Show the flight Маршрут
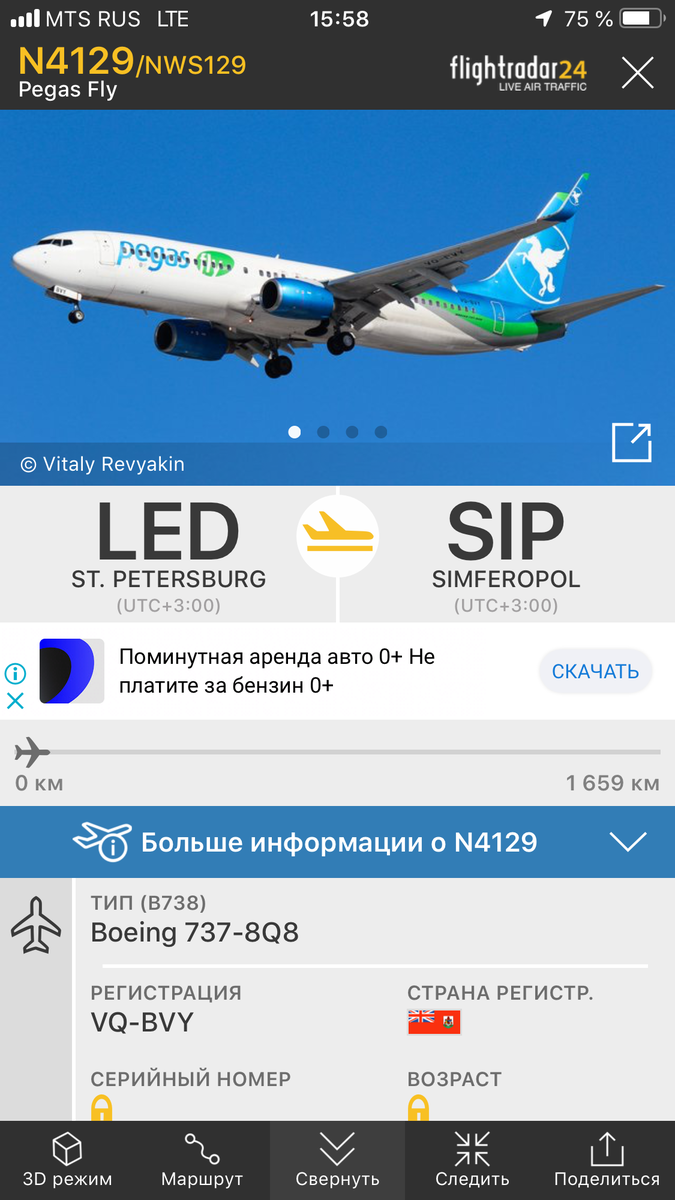 coord(202,1159)
